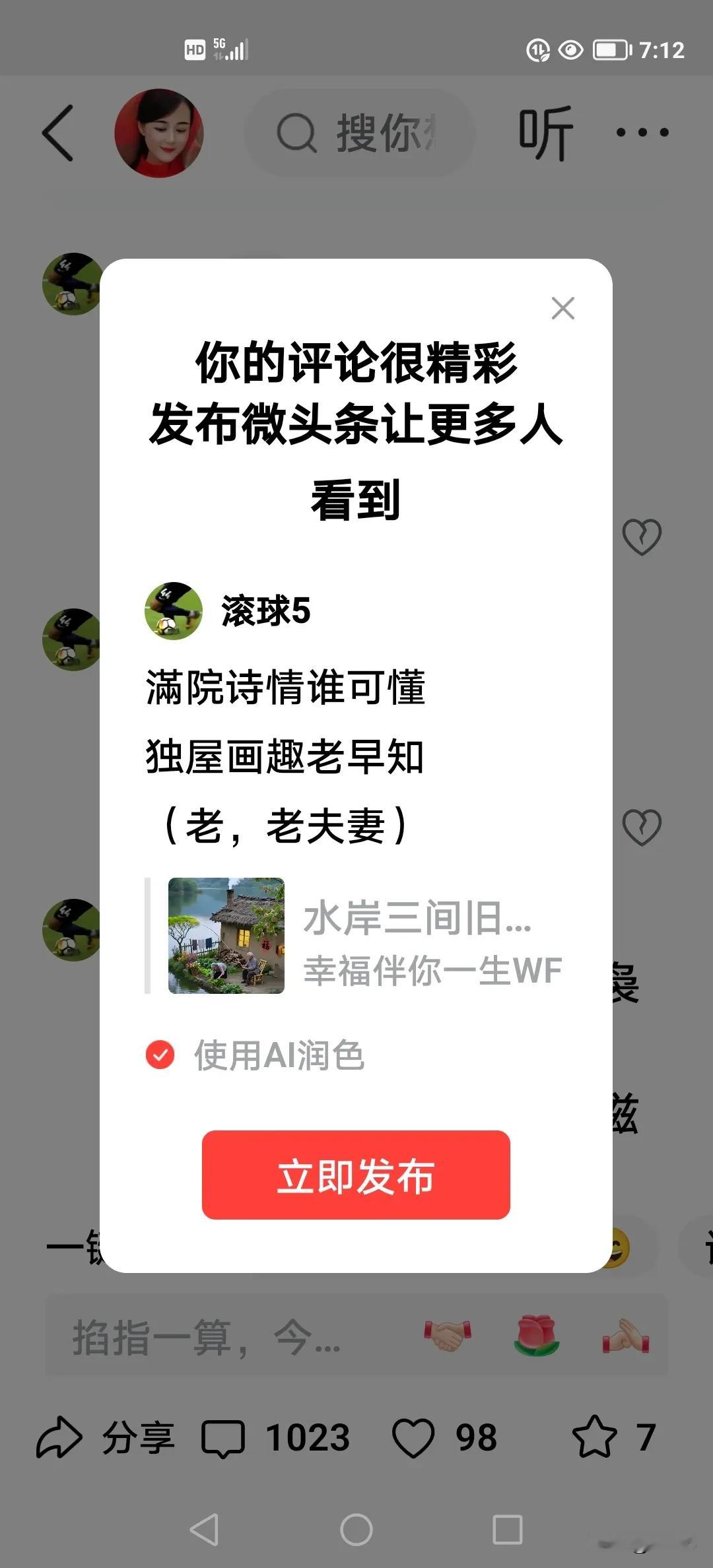Tap the 听 listen-to-article icon

pyautogui.click(x=545, y=132)
